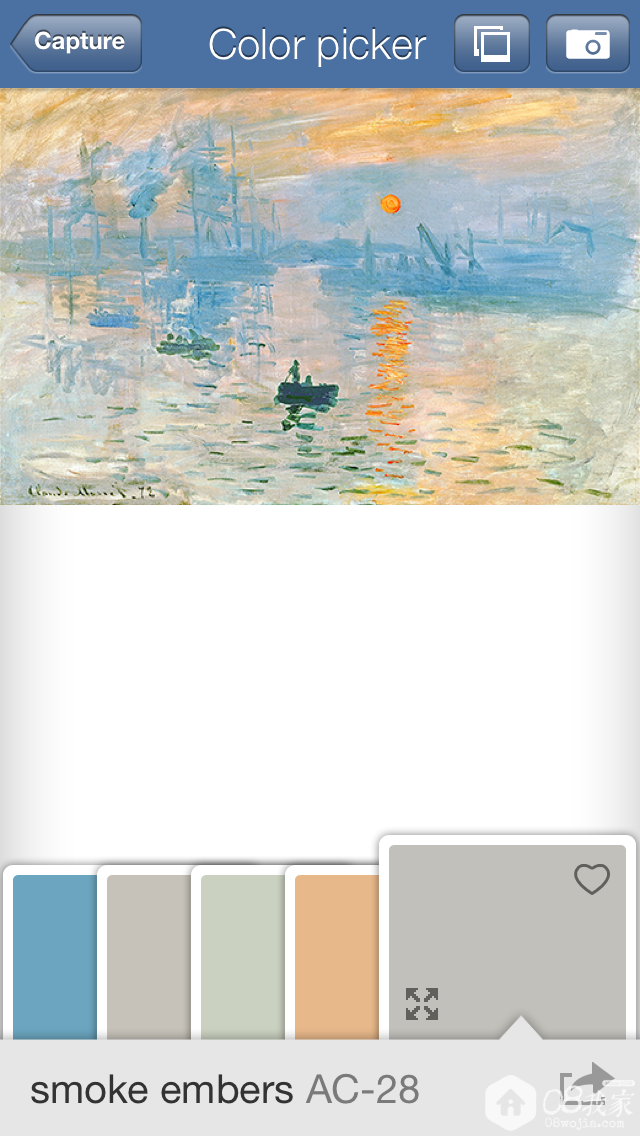640x1136 pixels.
Task: Go back with the Capture button
Action: pos(77,43)
